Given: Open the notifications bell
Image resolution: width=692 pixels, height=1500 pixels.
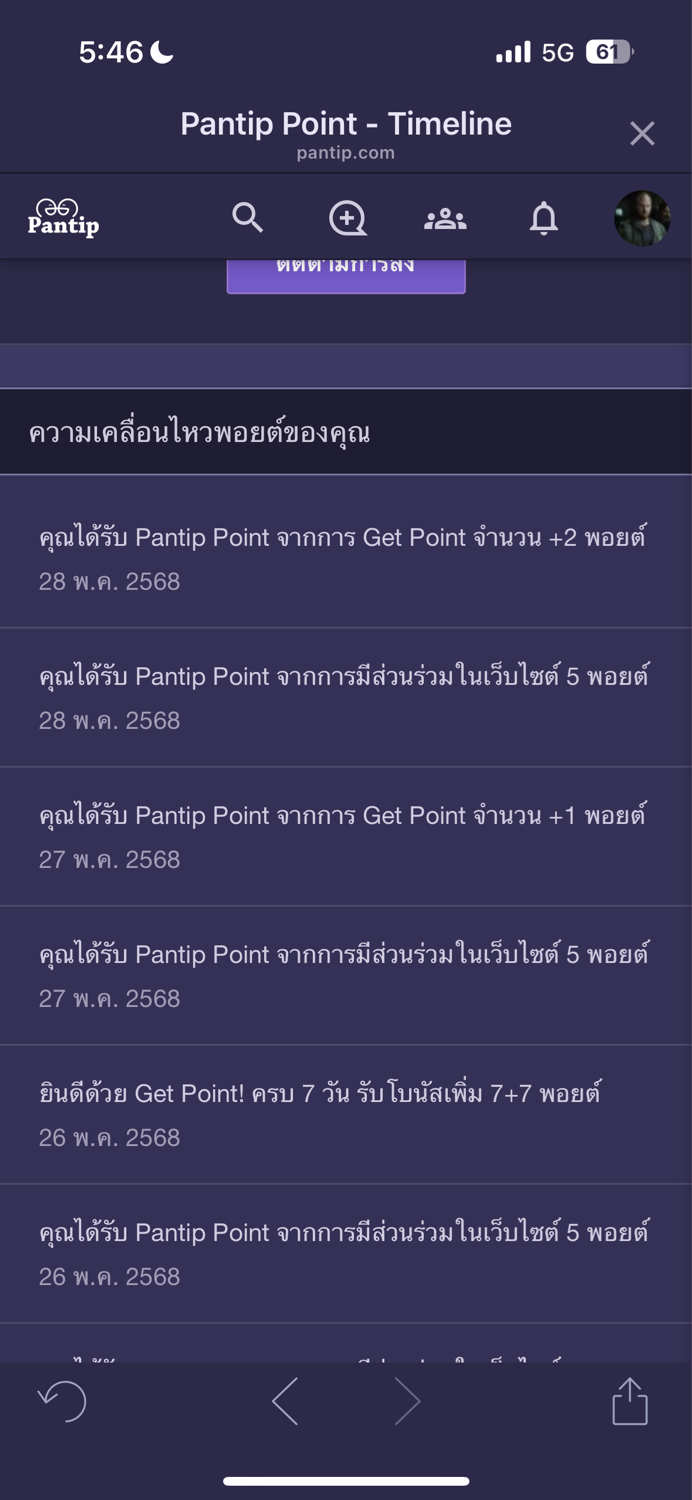Looking at the screenshot, I should [543, 218].
